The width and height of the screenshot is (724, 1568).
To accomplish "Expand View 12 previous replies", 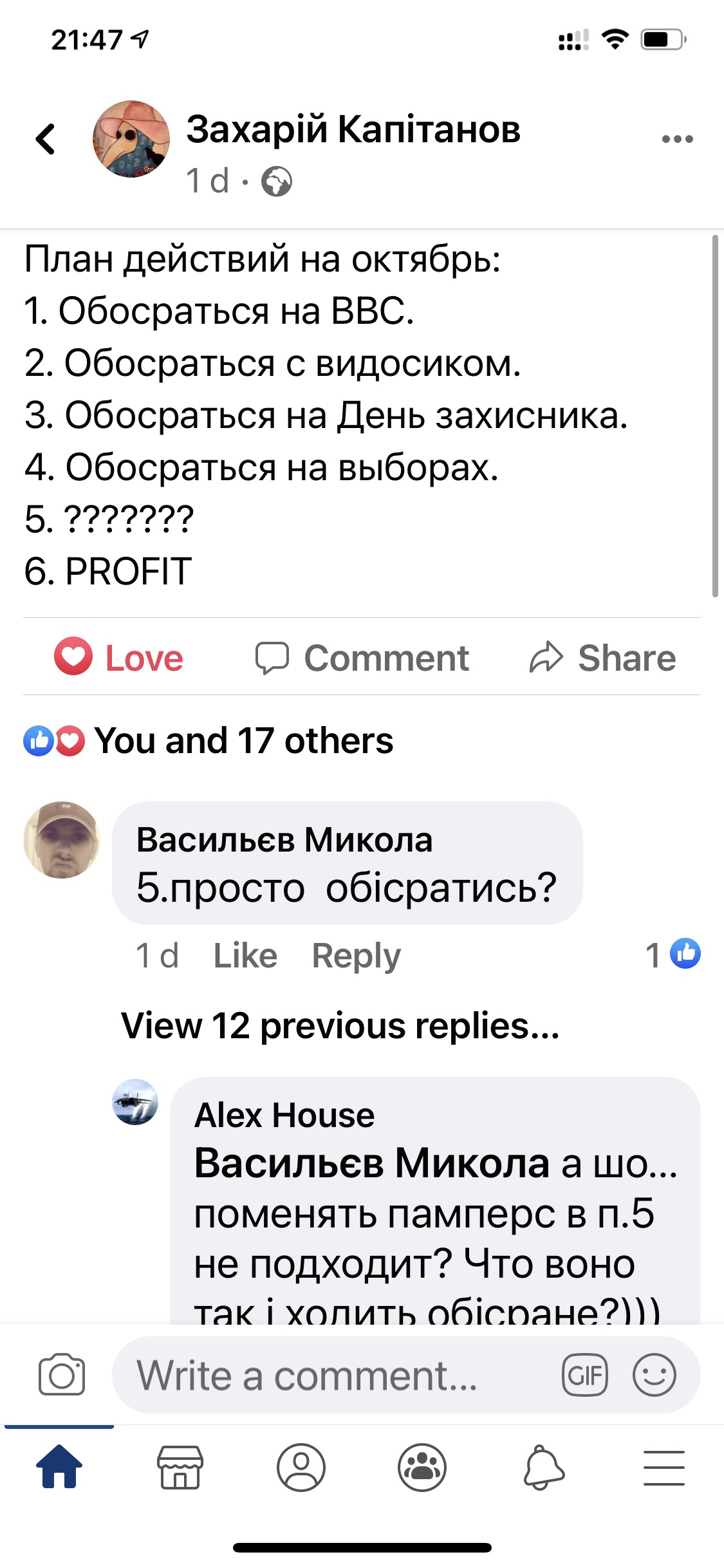I will (x=340, y=1025).
